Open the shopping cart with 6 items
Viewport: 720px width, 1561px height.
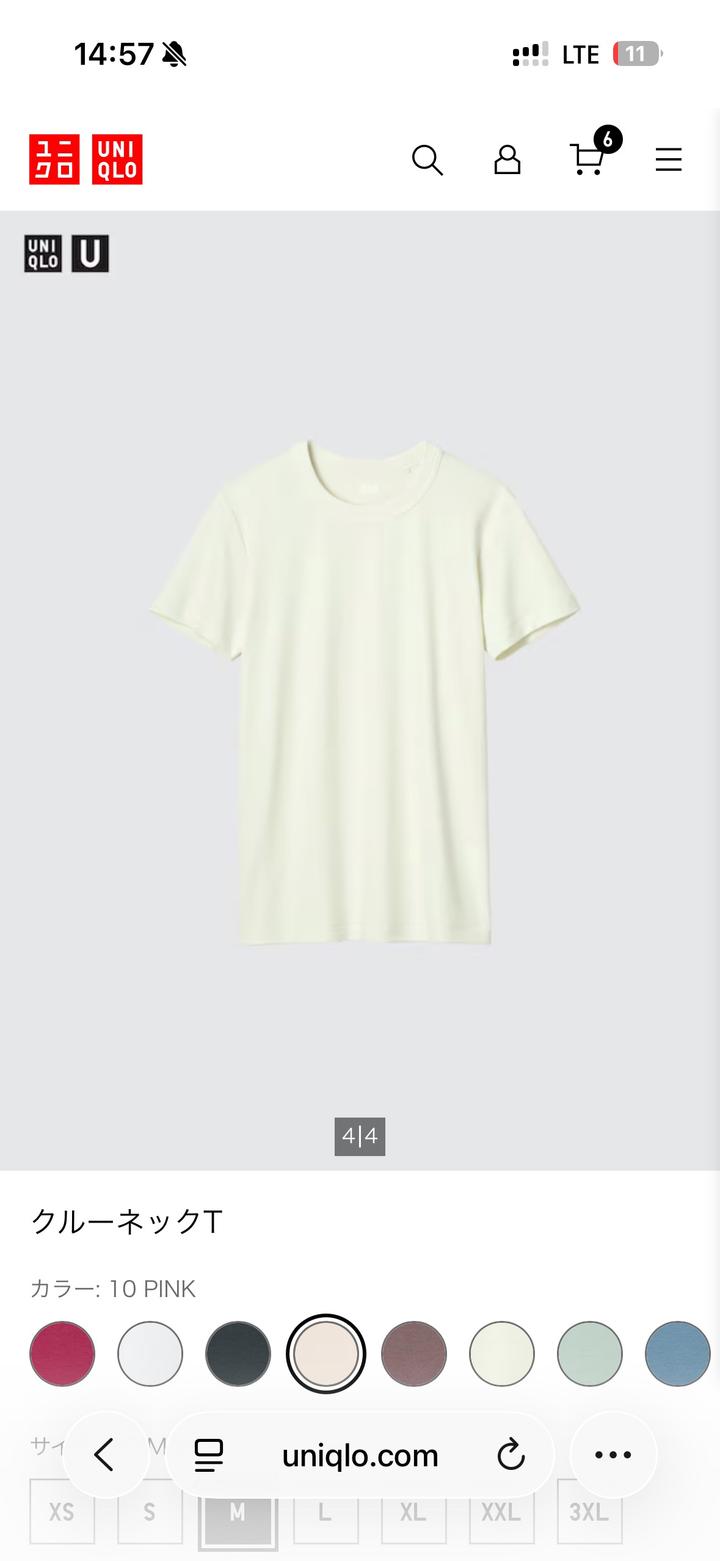point(587,159)
